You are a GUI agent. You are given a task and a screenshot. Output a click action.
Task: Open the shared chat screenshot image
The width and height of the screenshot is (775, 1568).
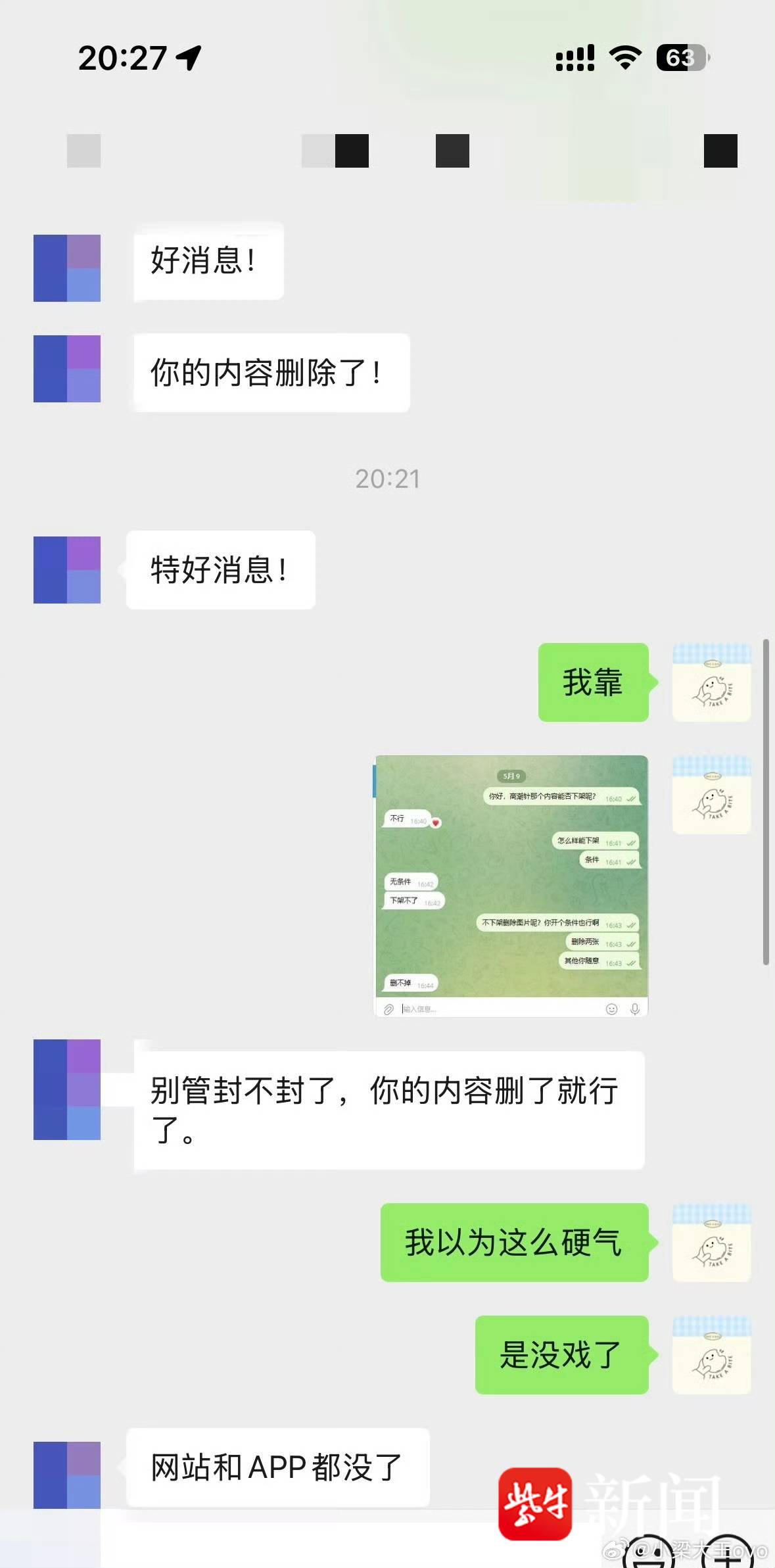pos(511,886)
